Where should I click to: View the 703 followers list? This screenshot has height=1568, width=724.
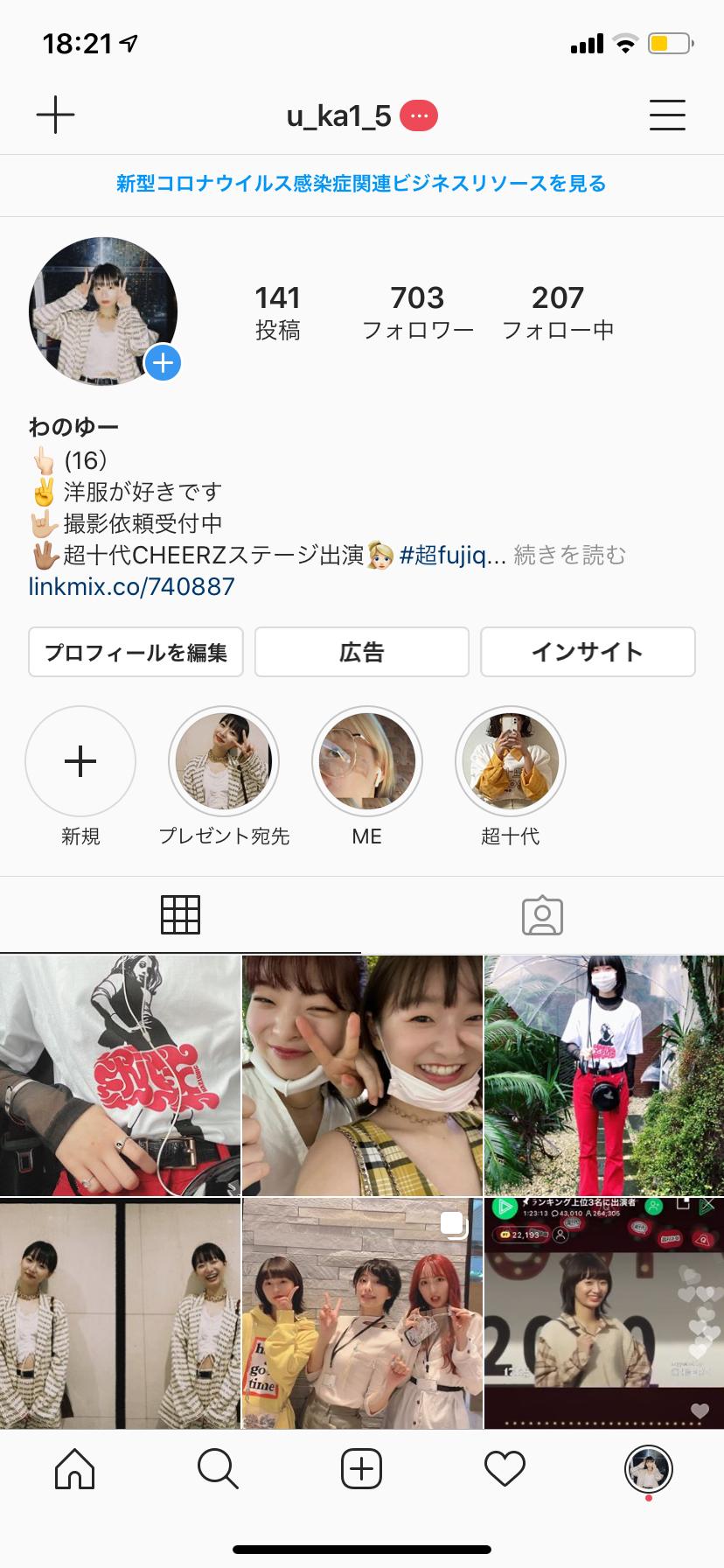click(417, 312)
